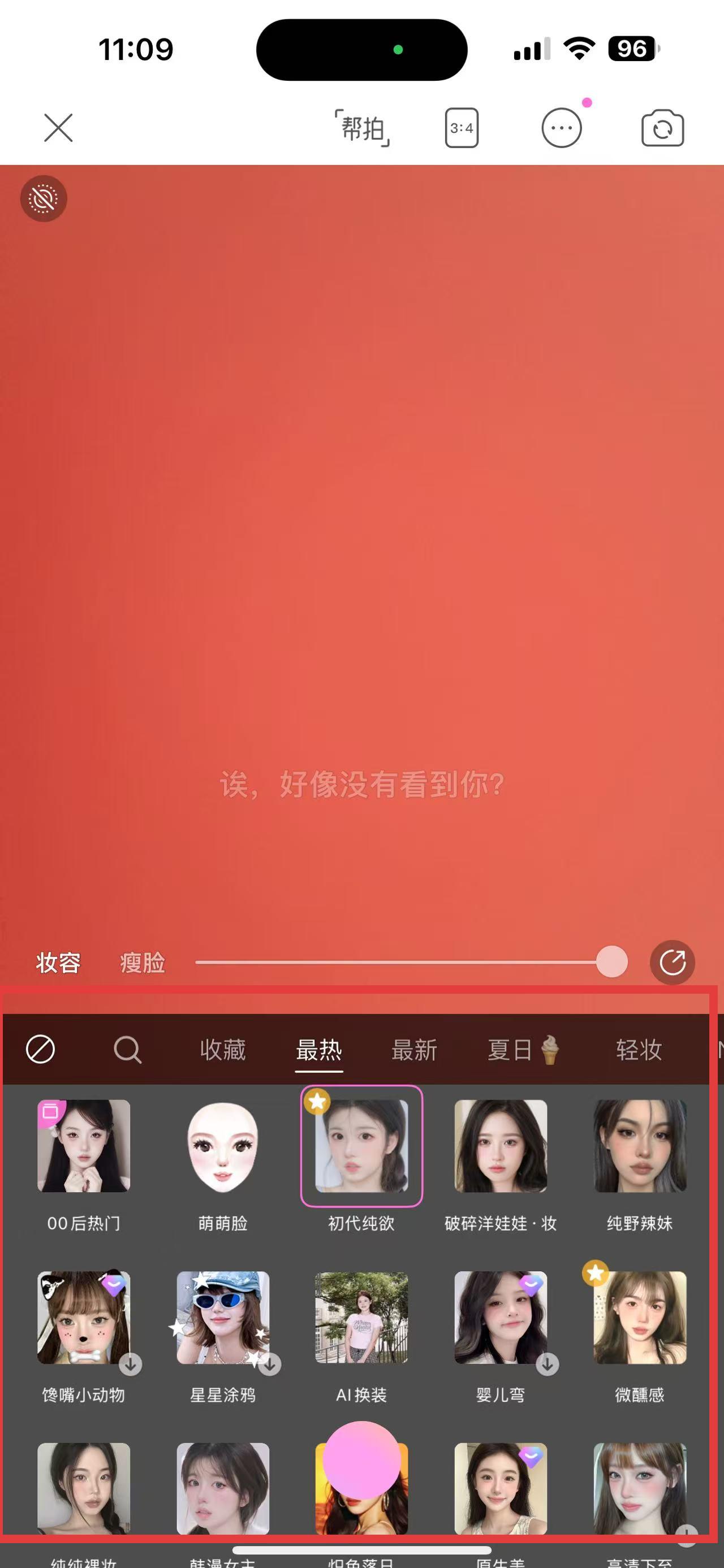Open the more options menu
Viewport: 724px width, 1568px height.
562,128
